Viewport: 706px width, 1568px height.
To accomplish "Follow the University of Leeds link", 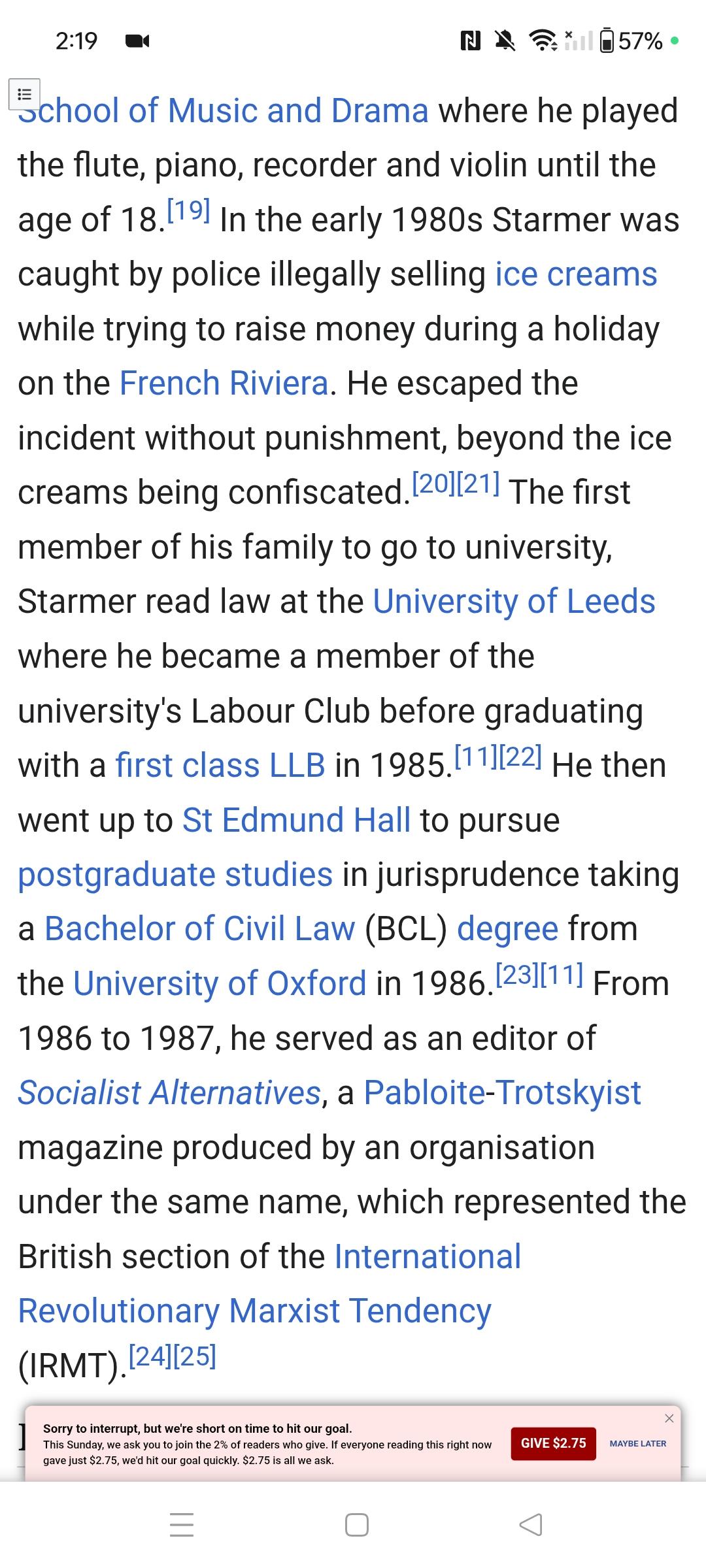I will click(x=514, y=601).
